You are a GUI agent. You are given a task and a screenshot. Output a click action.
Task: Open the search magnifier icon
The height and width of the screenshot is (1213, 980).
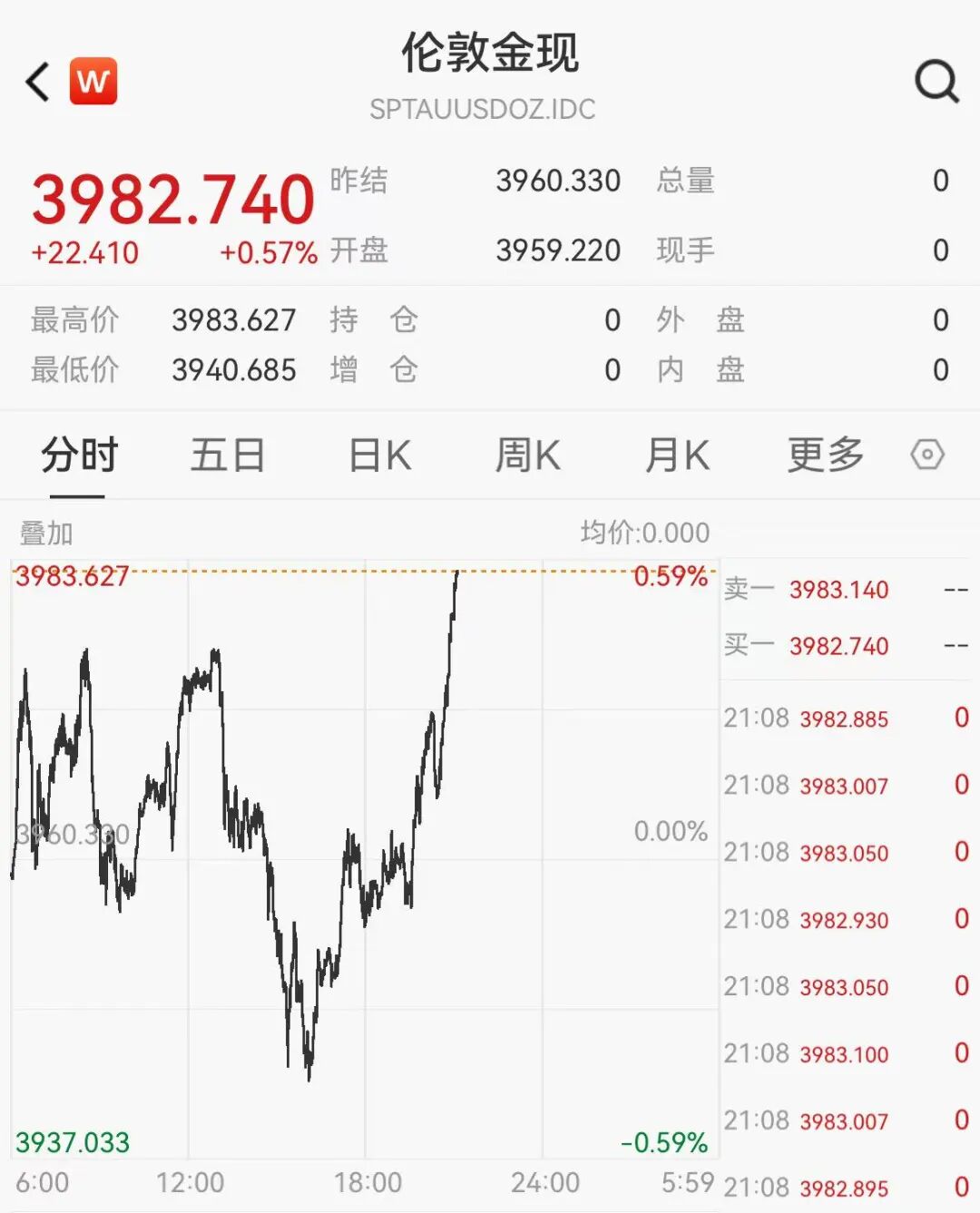point(936,83)
